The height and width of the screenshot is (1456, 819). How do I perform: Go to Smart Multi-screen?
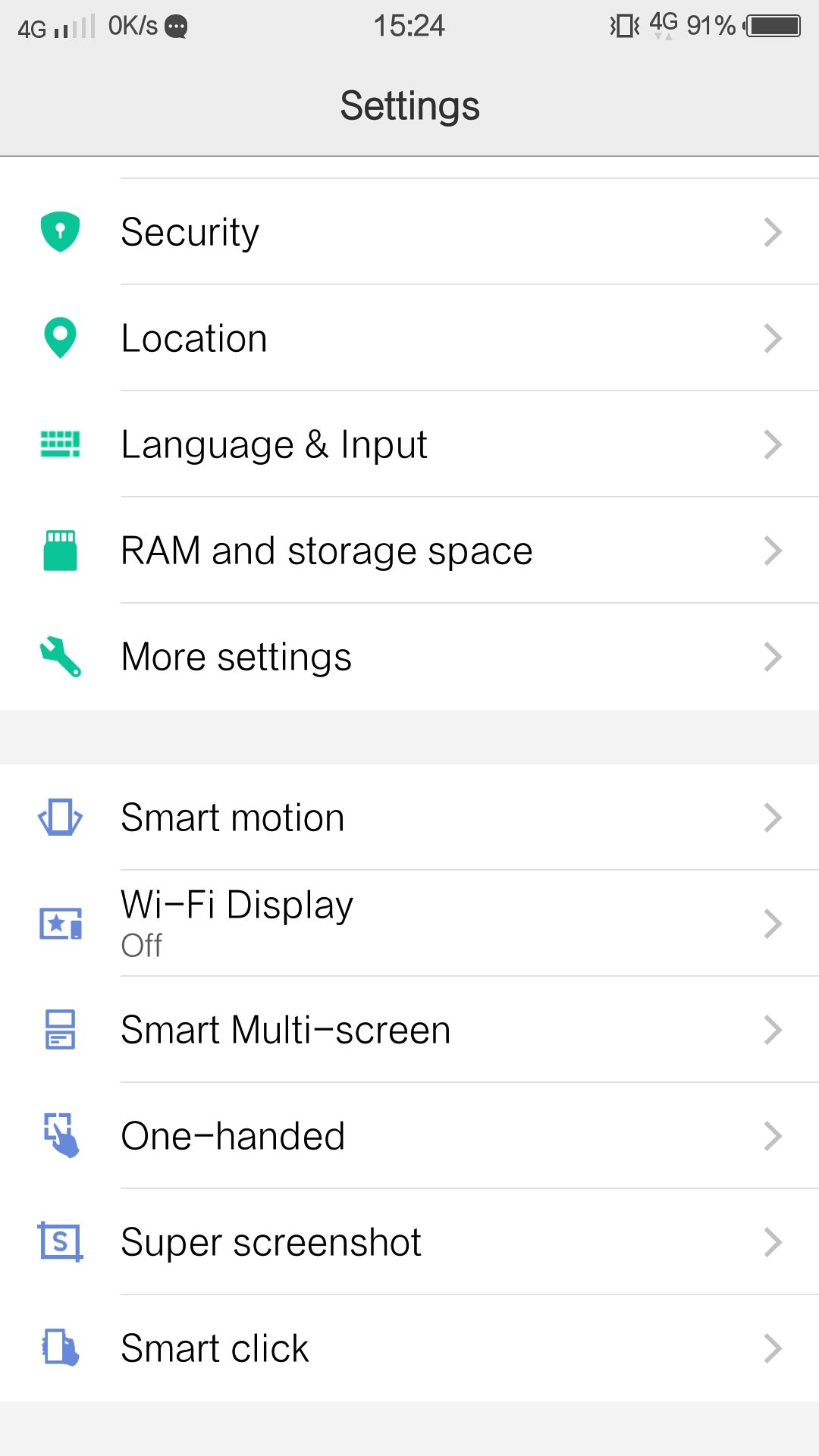coord(409,1030)
